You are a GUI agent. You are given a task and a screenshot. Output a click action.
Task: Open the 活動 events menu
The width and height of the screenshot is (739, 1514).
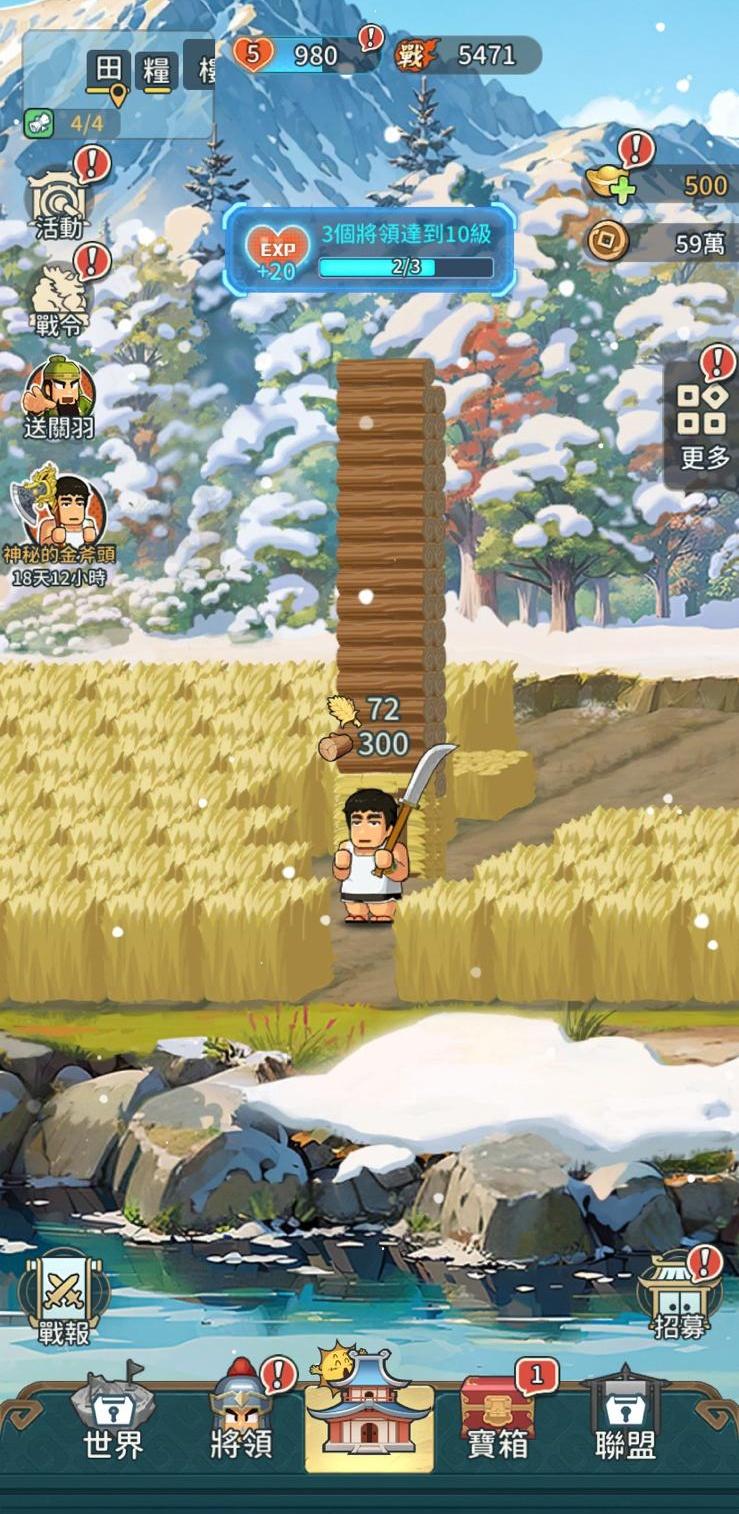click(x=58, y=204)
